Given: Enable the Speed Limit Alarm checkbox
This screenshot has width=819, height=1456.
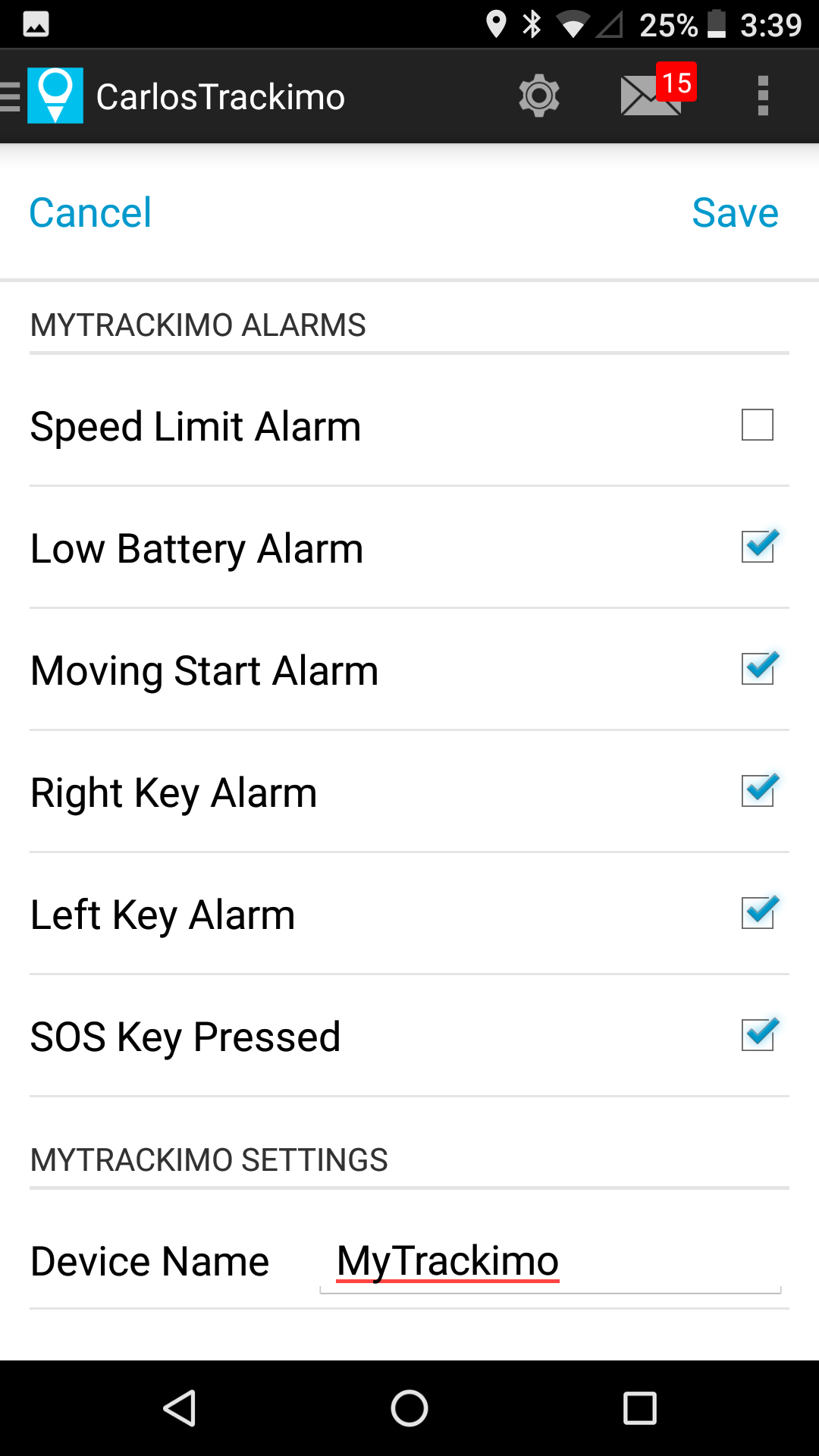Looking at the screenshot, I should point(757,425).
